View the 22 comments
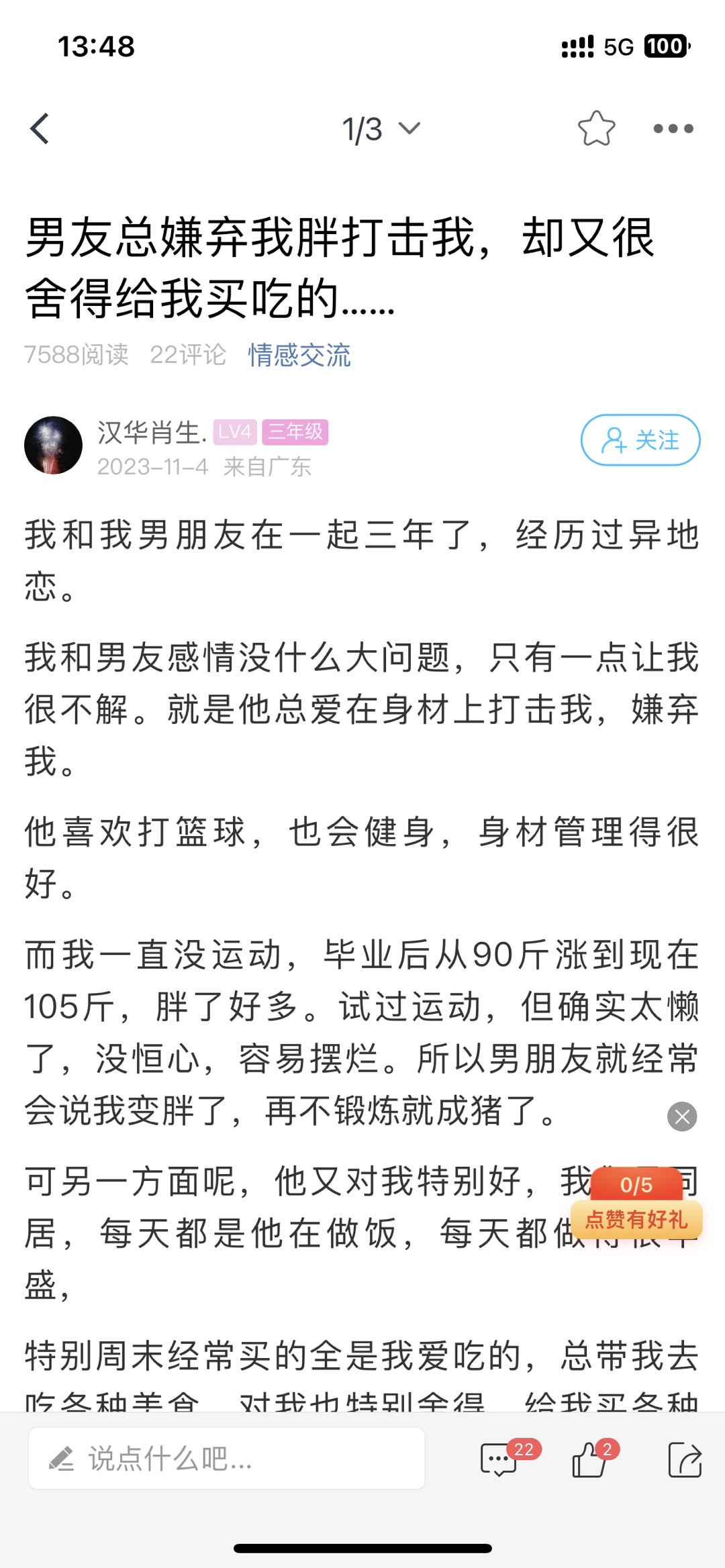Screen dimensions: 725x1568 tap(500, 1459)
